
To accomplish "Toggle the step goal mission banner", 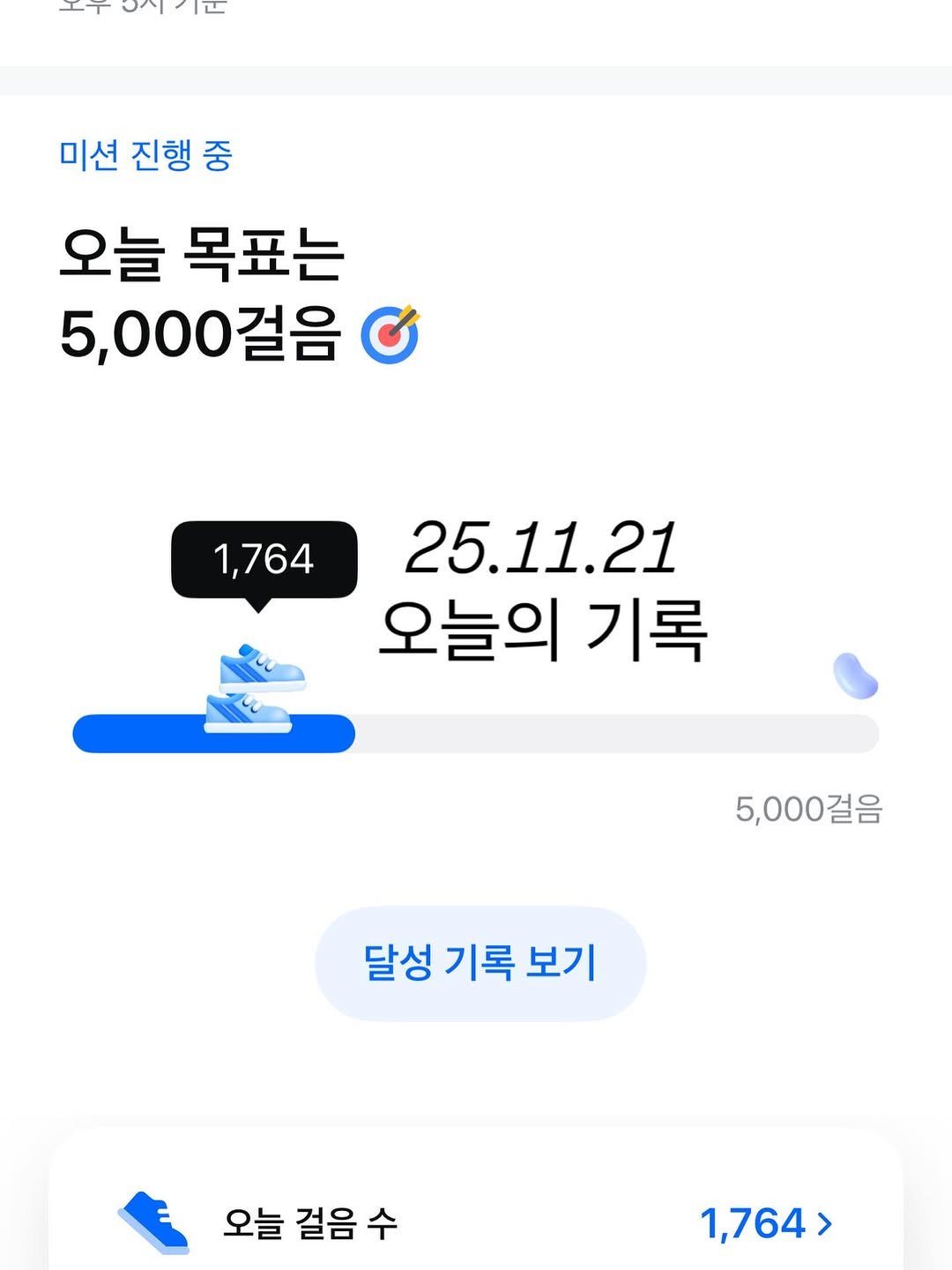I will 476,291.
